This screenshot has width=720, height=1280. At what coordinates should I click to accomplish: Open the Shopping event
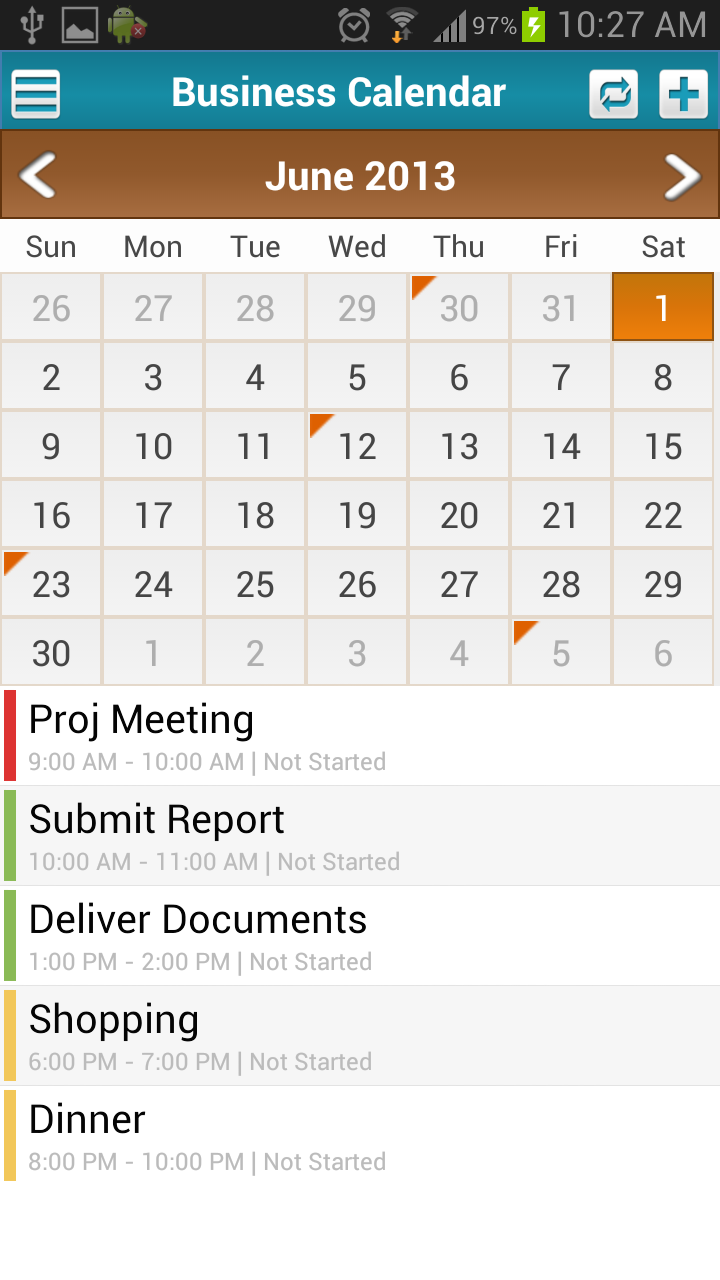[360, 1036]
